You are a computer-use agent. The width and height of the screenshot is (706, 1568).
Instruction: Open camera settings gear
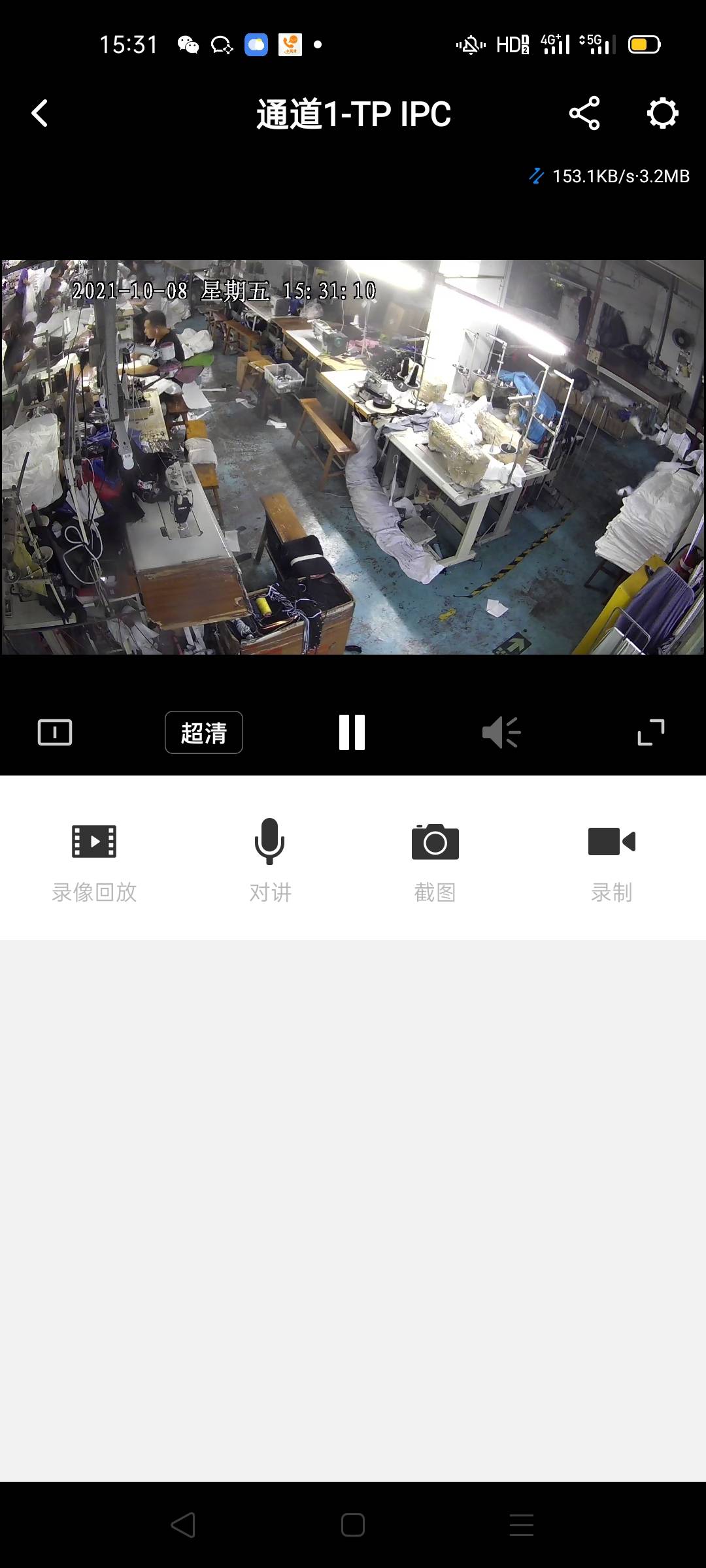pyautogui.click(x=662, y=114)
